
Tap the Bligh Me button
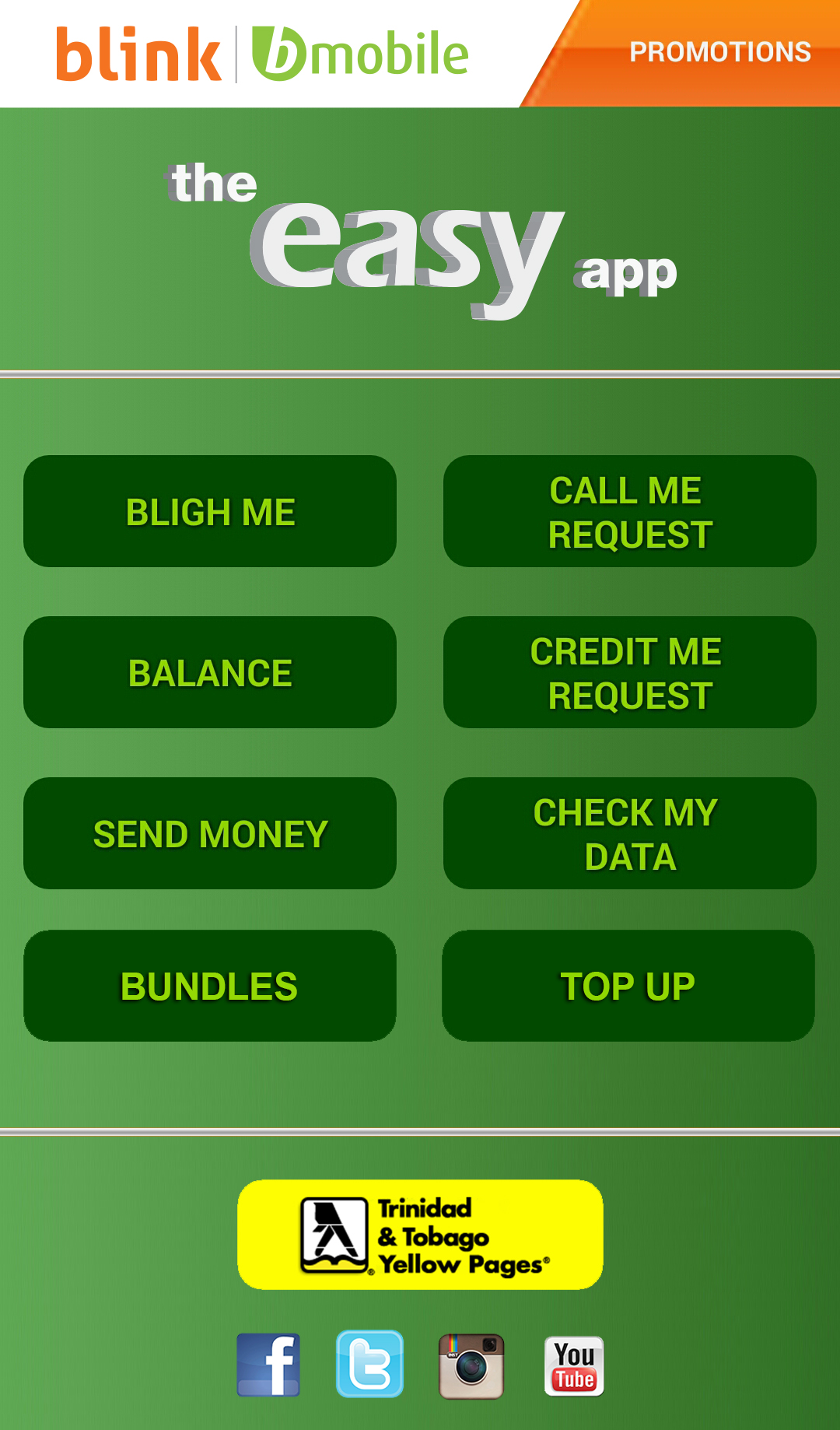click(210, 512)
